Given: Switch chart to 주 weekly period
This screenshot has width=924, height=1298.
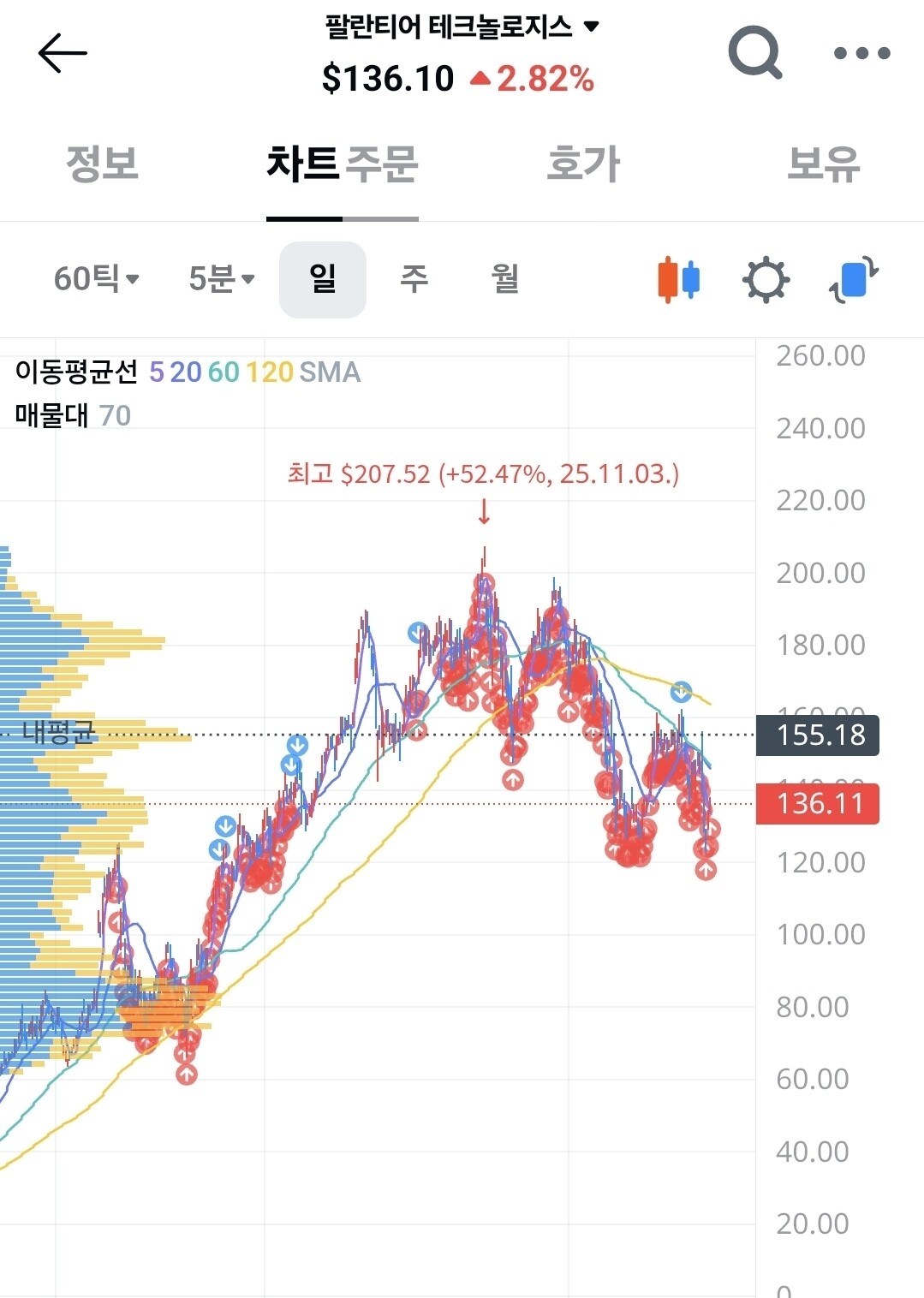Looking at the screenshot, I should tap(414, 279).
